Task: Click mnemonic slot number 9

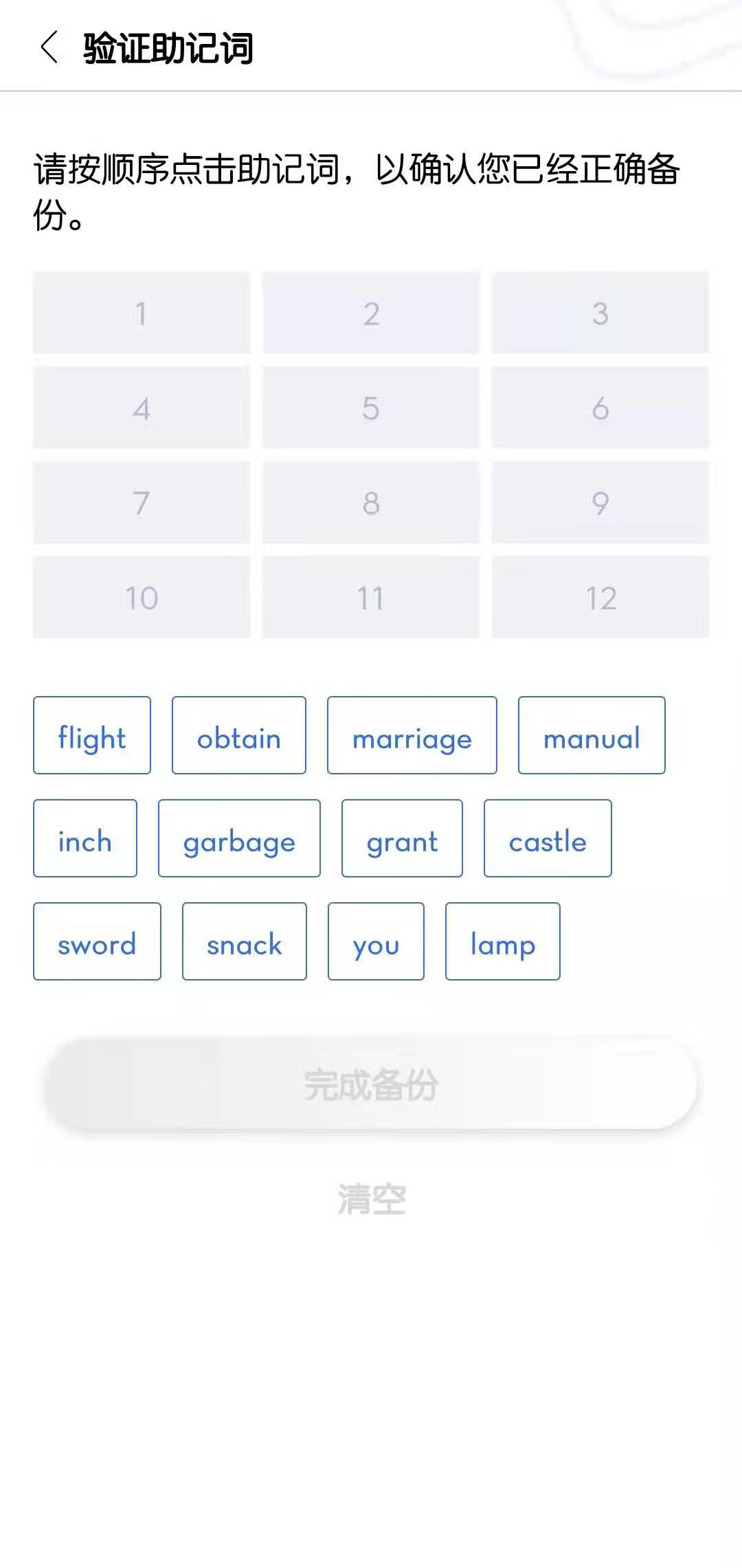Action: [600, 503]
